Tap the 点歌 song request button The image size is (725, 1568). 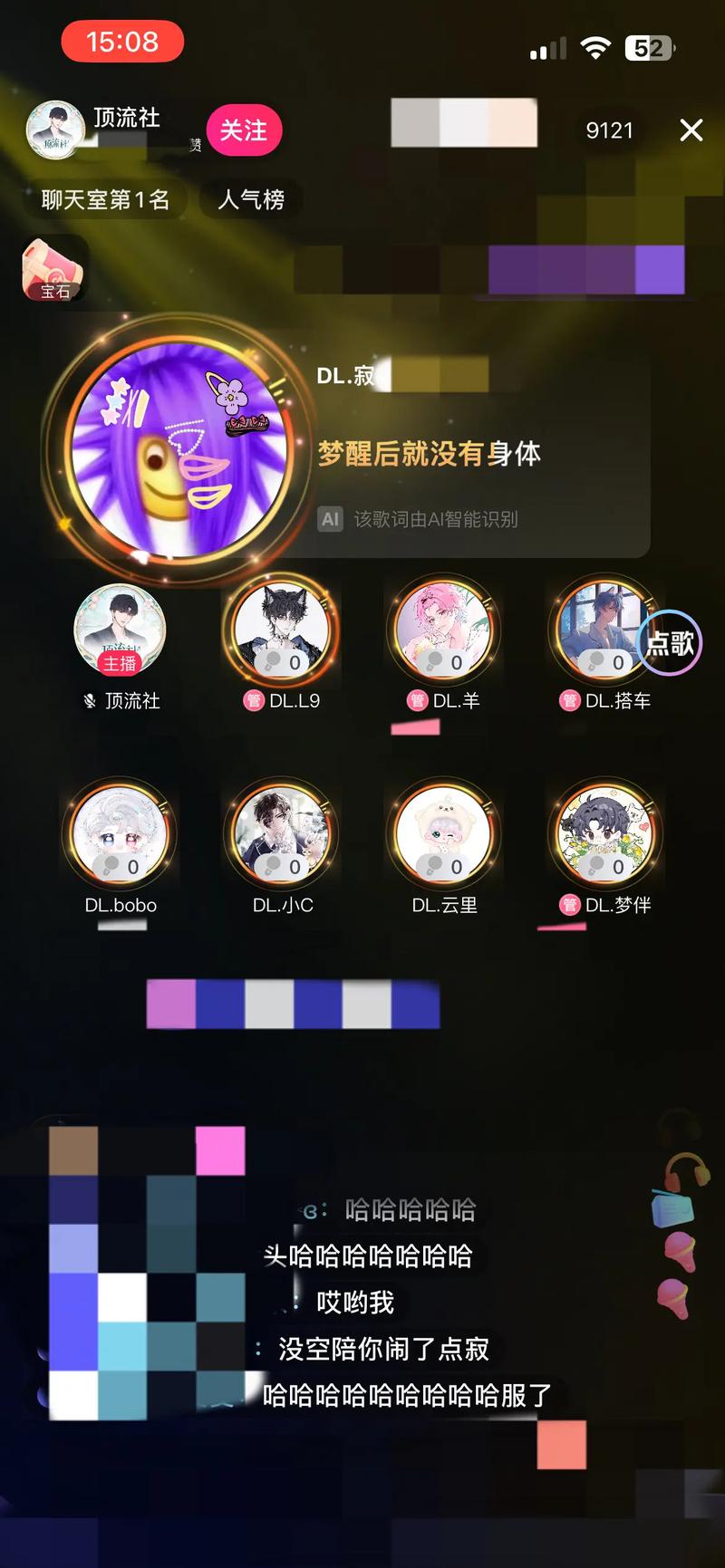pos(670,643)
